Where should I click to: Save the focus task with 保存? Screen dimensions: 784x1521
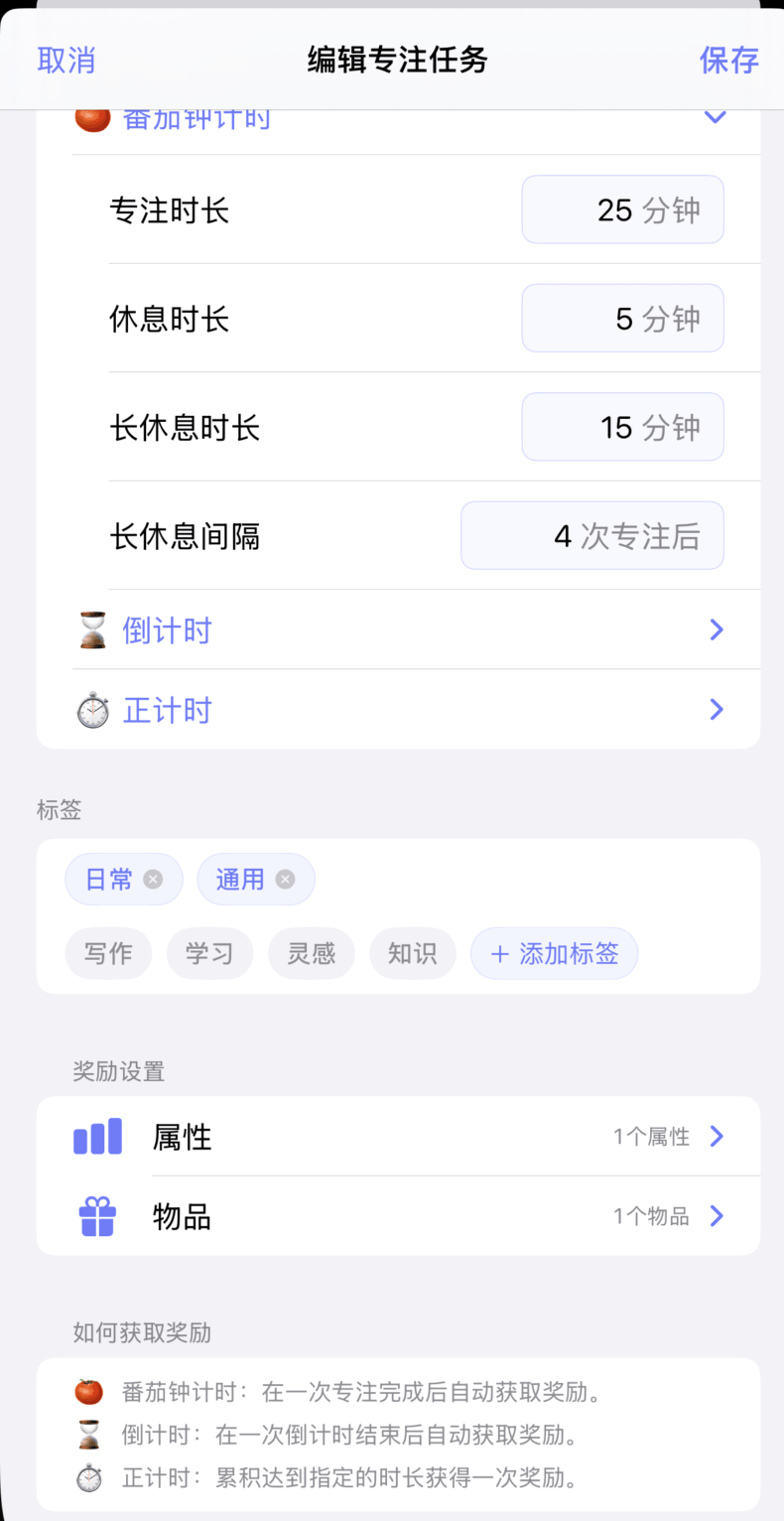point(728,60)
